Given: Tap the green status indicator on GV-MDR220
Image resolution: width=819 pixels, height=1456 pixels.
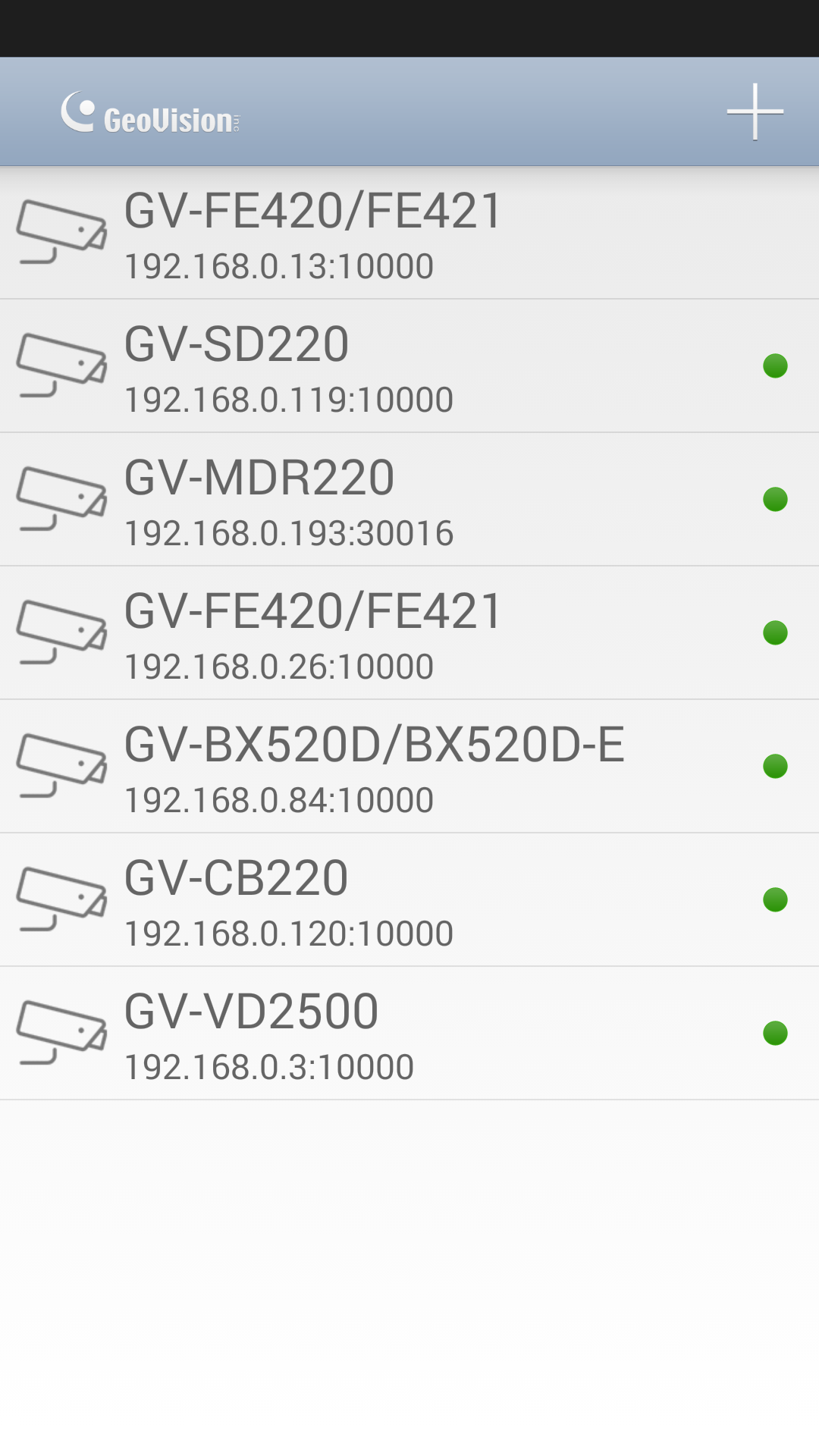Looking at the screenshot, I should pyautogui.click(x=776, y=500).
